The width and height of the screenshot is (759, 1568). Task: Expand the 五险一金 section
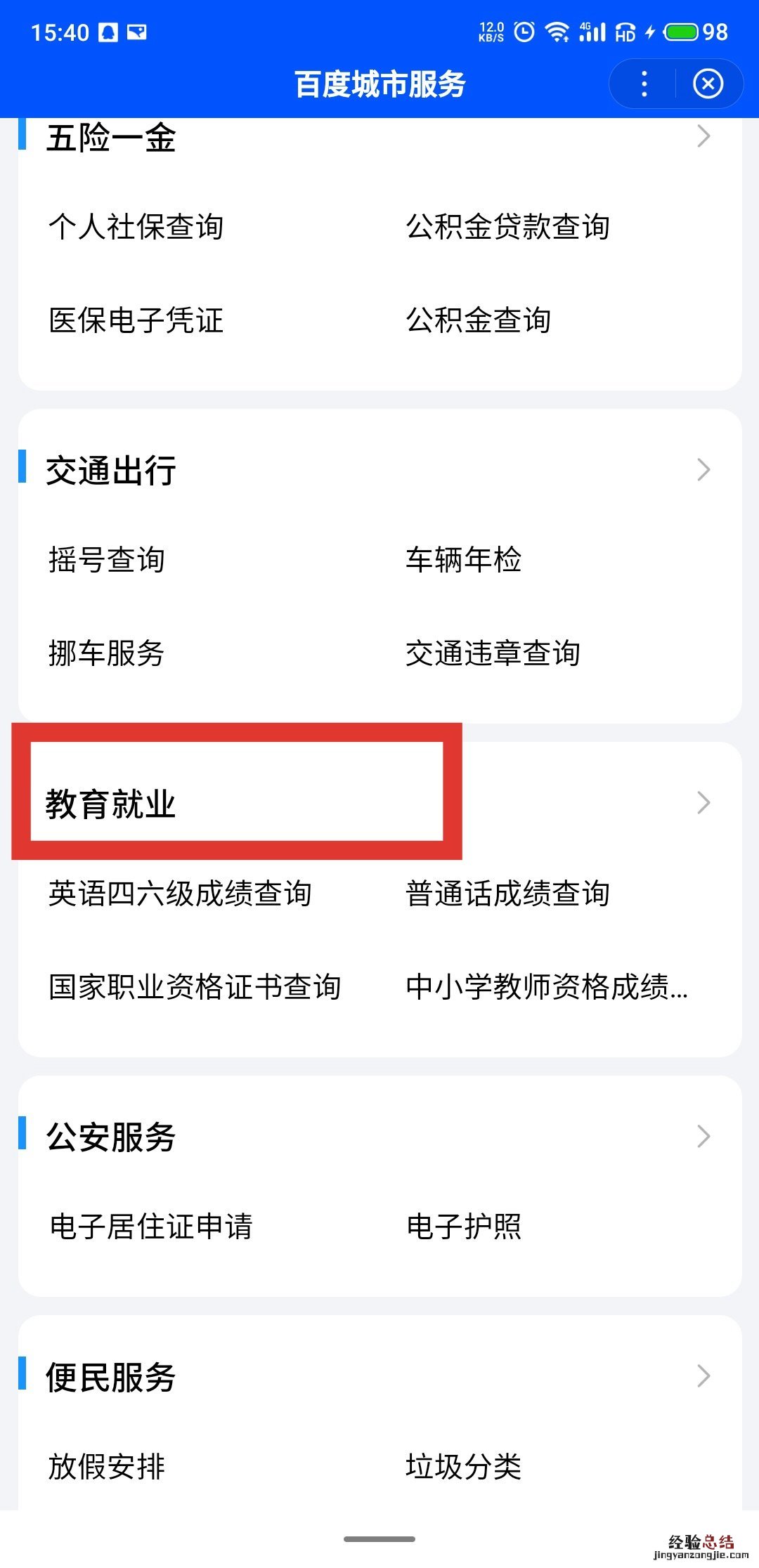pos(703,136)
